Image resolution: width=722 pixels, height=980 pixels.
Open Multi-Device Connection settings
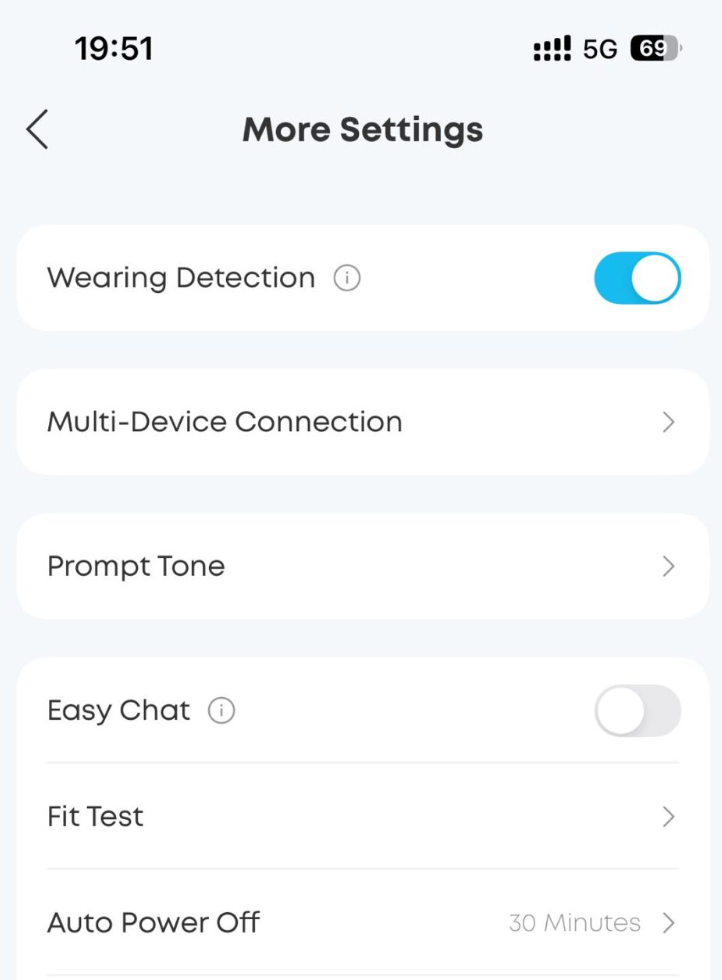click(363, 422)
